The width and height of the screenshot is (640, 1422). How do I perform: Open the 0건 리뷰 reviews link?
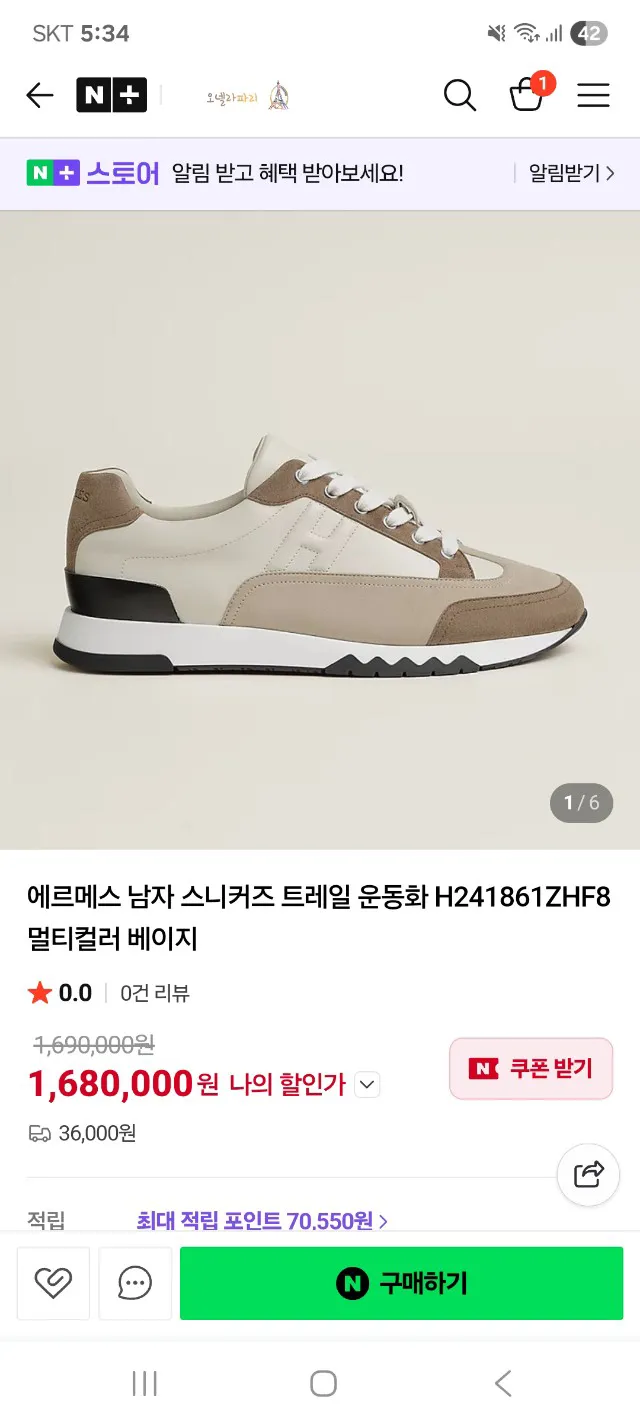pos(155,993)
